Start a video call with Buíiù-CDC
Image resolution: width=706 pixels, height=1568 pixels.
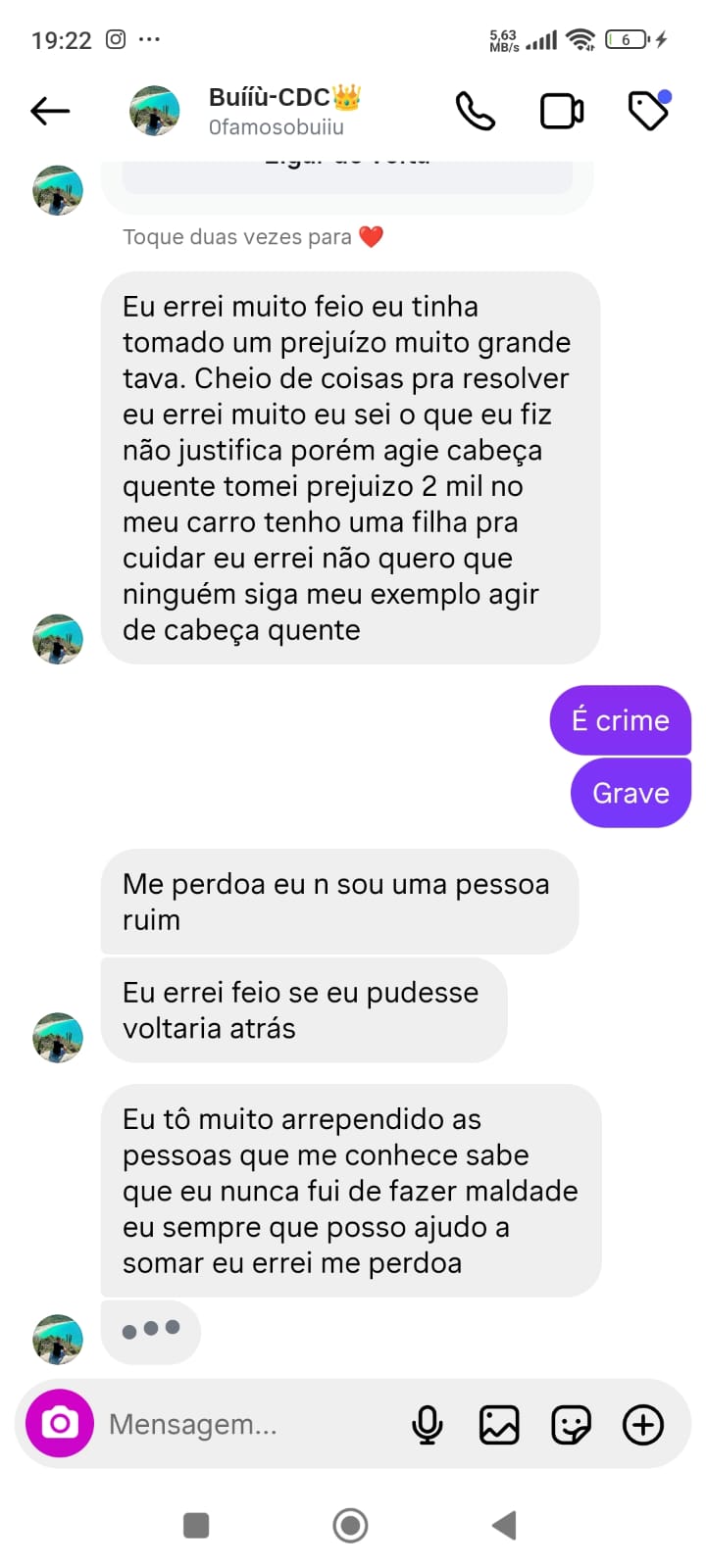562,111
